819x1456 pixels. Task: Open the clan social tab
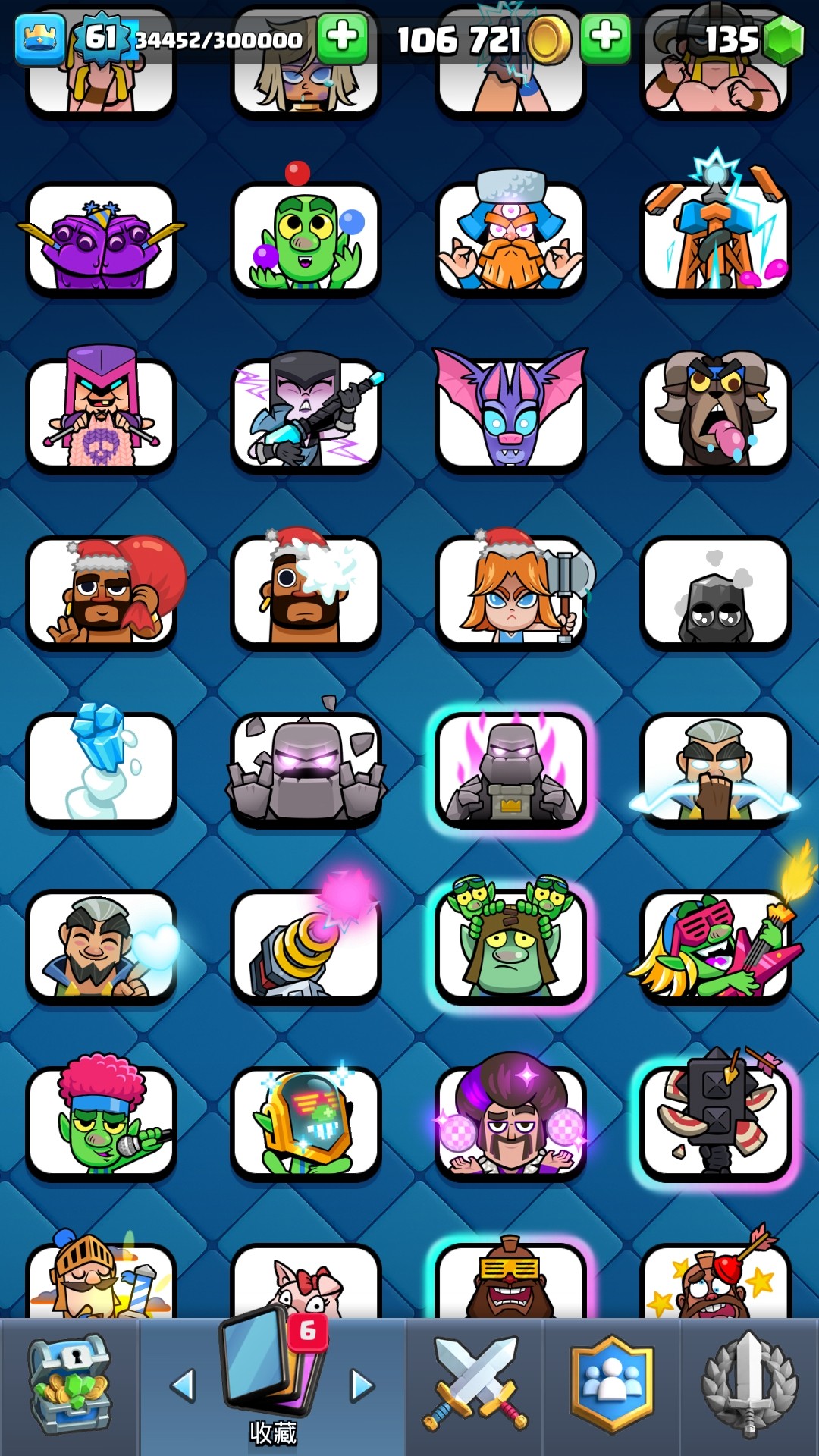612,1385
